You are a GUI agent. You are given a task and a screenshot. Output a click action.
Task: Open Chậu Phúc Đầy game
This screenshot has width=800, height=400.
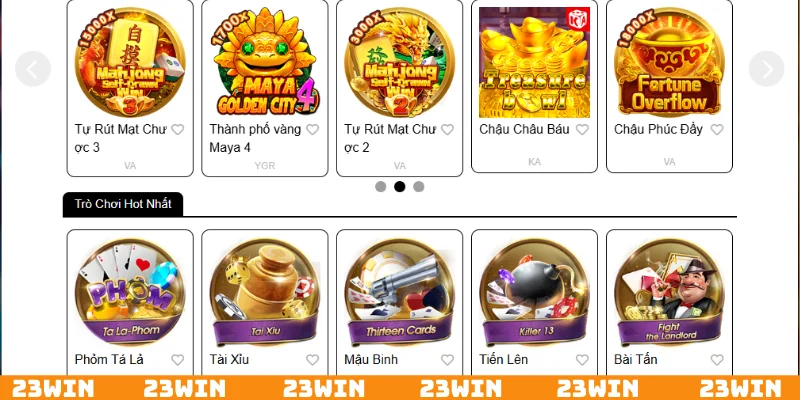[x=669, y=62]
